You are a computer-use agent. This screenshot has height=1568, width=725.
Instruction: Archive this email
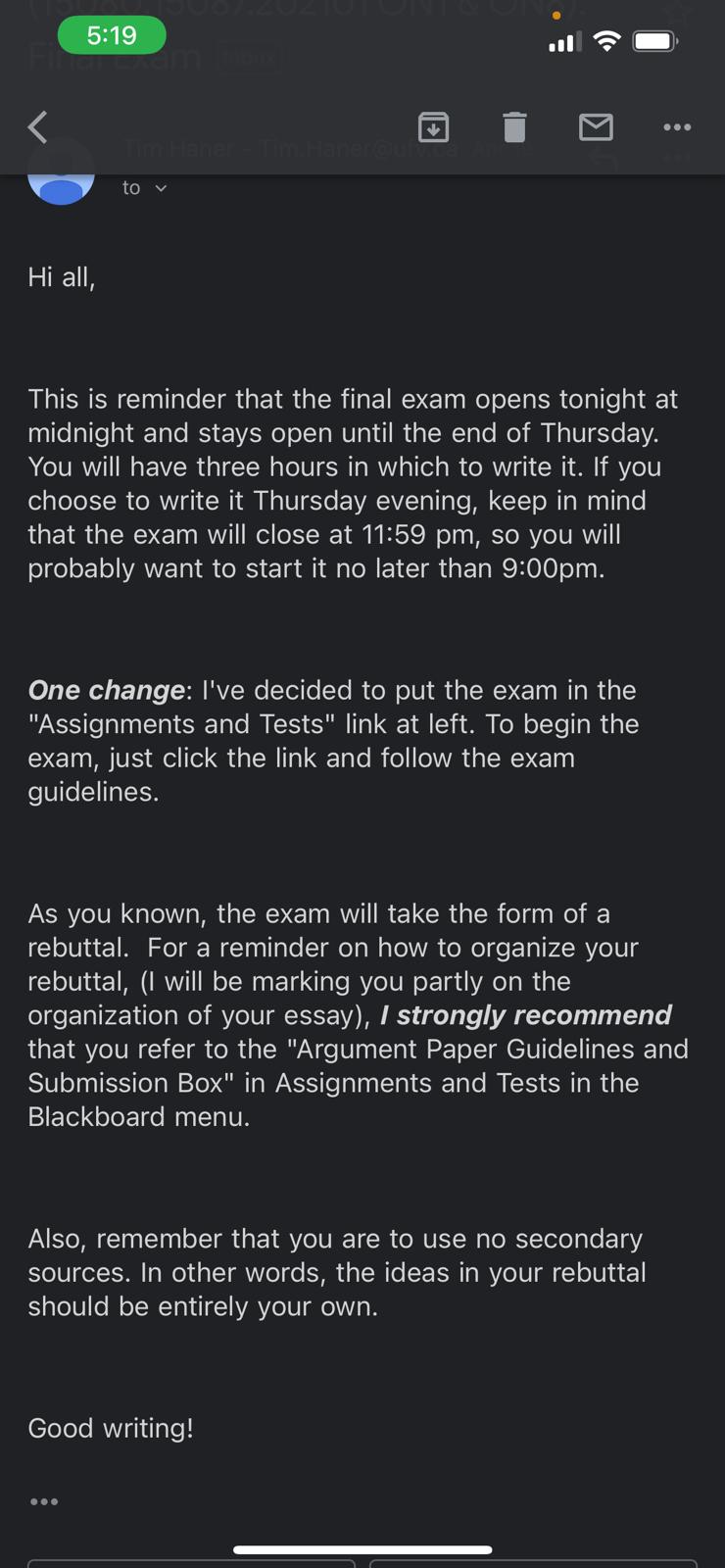click(x=433, y=127)
